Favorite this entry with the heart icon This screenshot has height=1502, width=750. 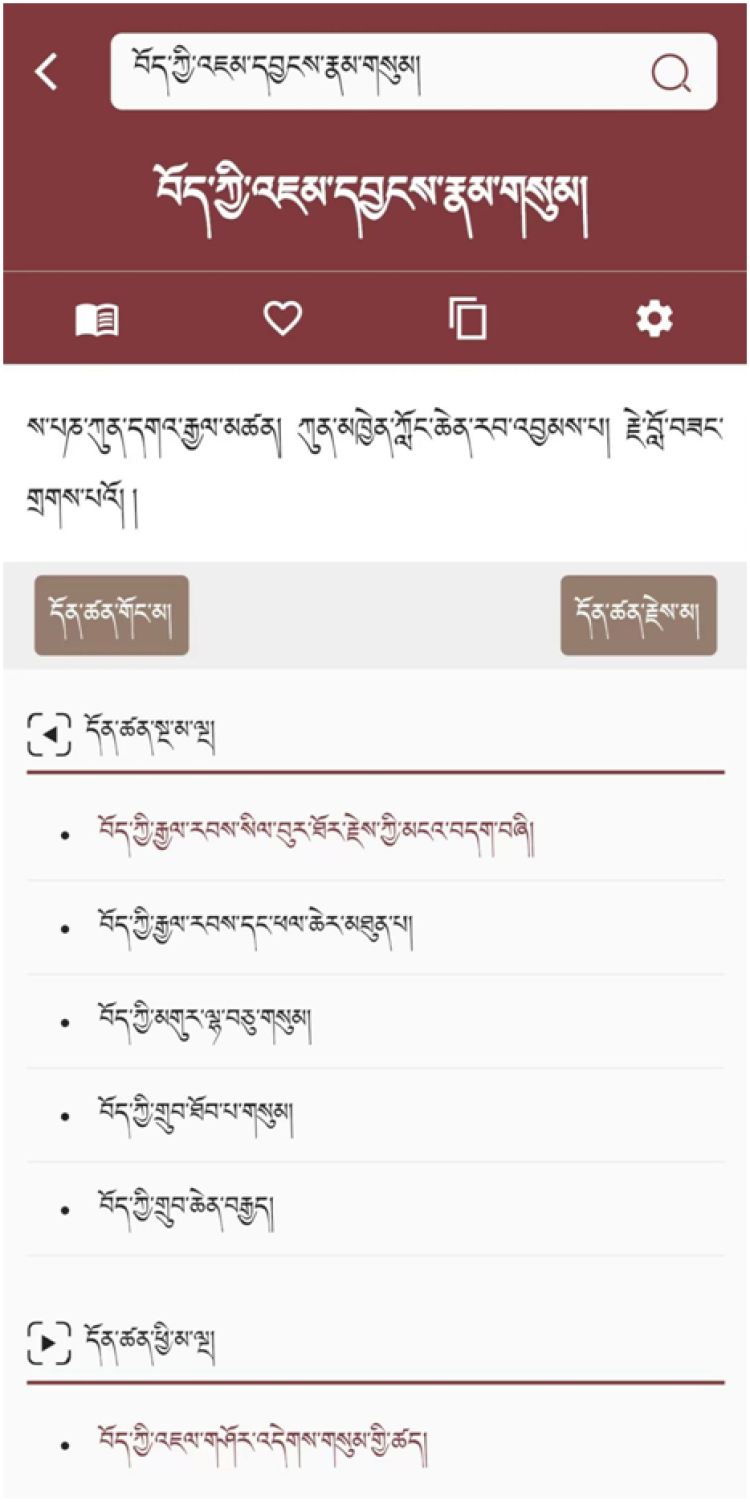(x=282, y=319)
